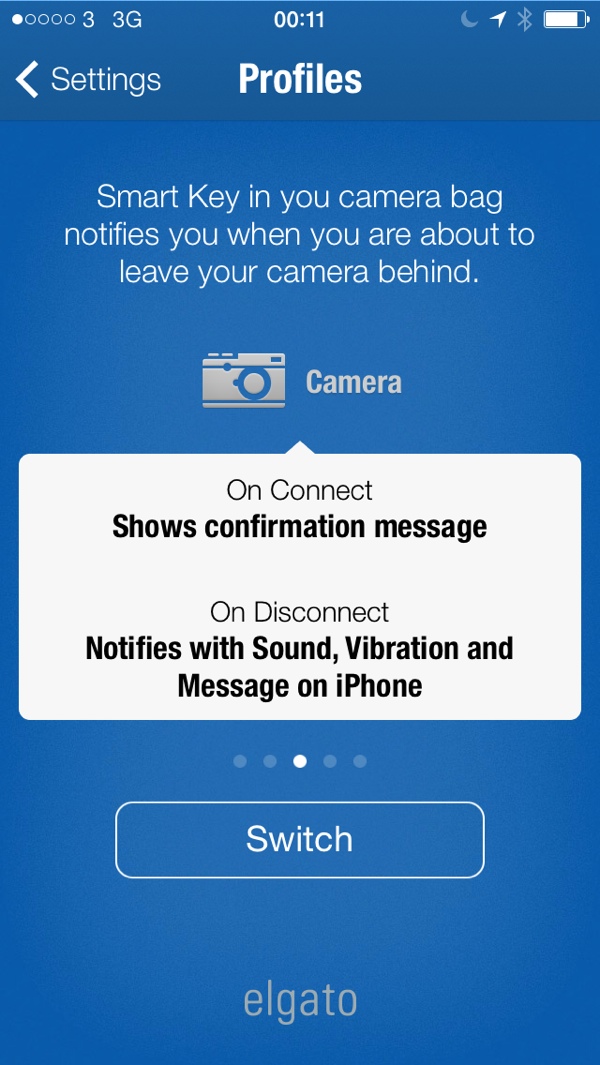
Task: Tap the Switch button
Action: pyautogui.click(x=300, y=840)
